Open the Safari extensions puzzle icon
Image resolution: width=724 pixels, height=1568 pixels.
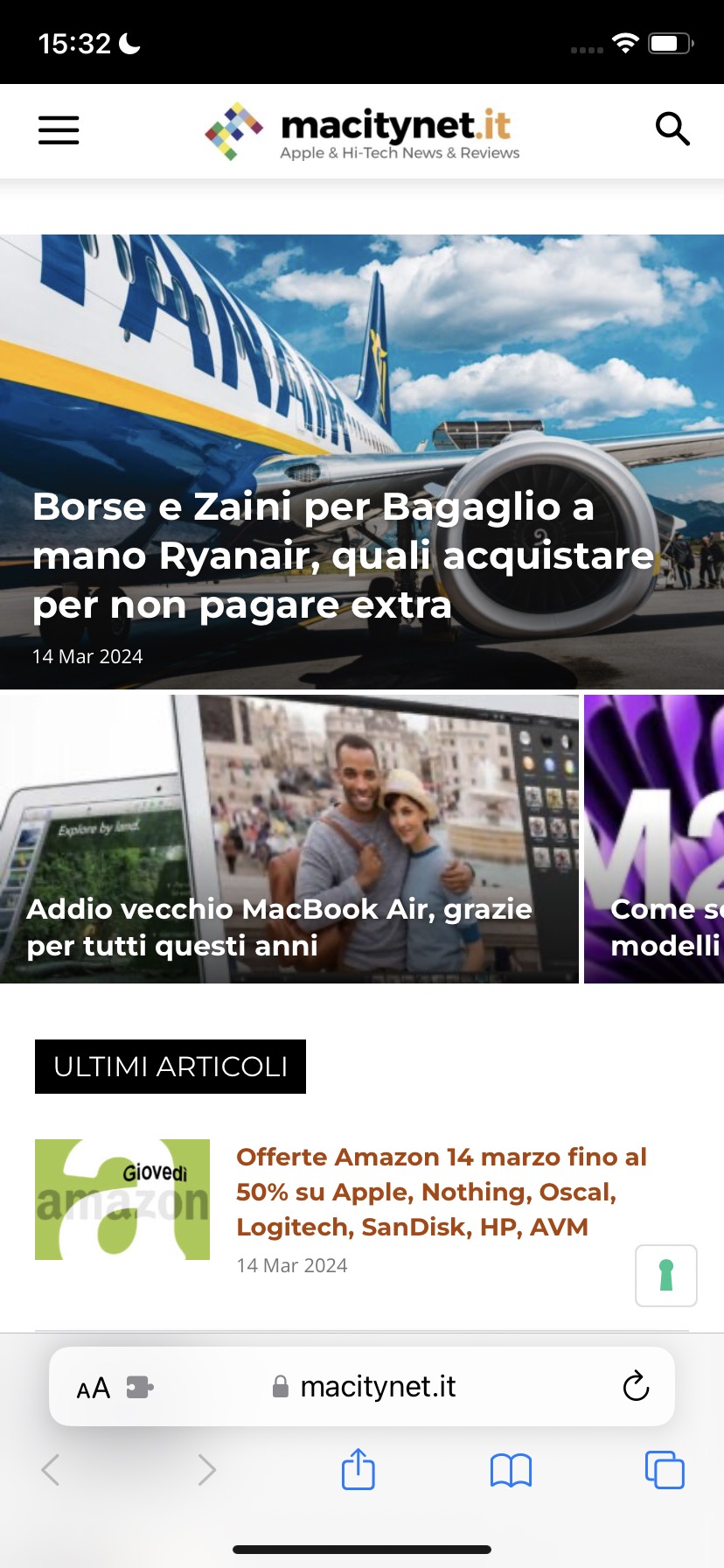(x=140, y=1387)
